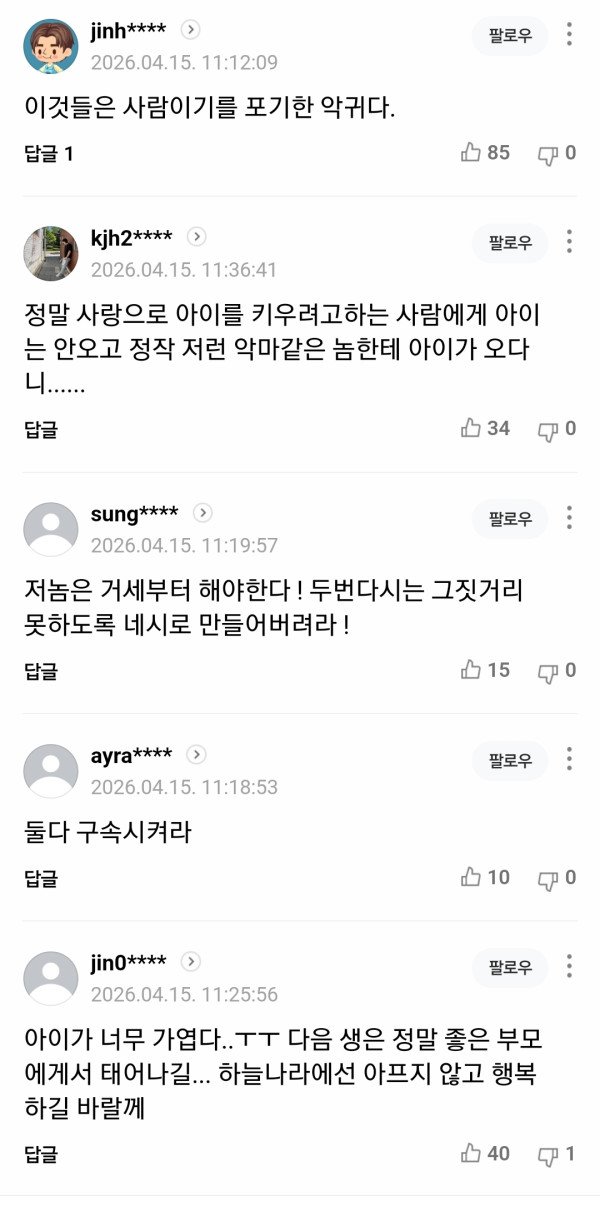Follow user jinh****
The width and height of the screenshot is (600, 1206).
click(x=510, y=35)
